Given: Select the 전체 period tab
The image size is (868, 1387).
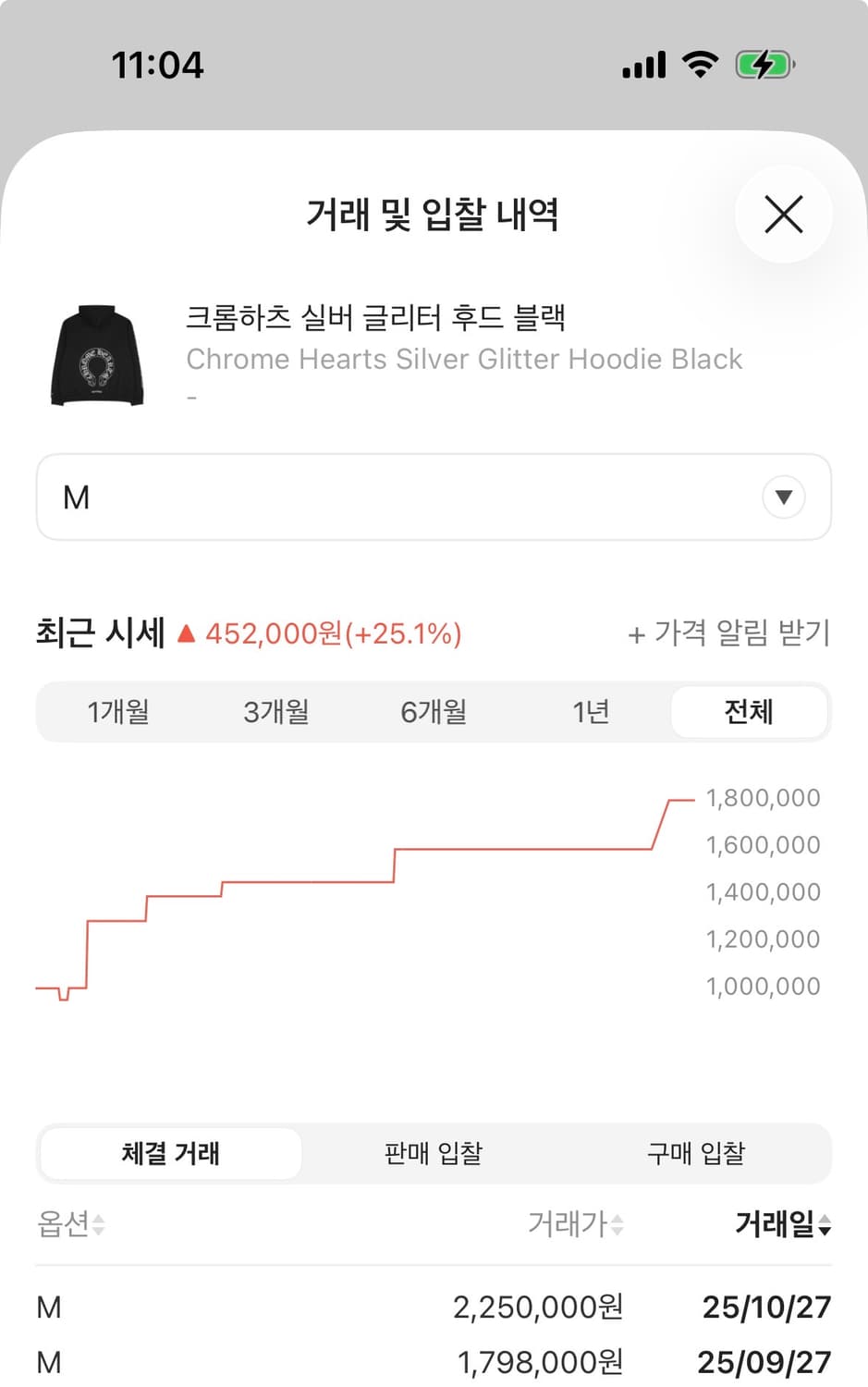Looking at the screenshot, I should (750, 711).
